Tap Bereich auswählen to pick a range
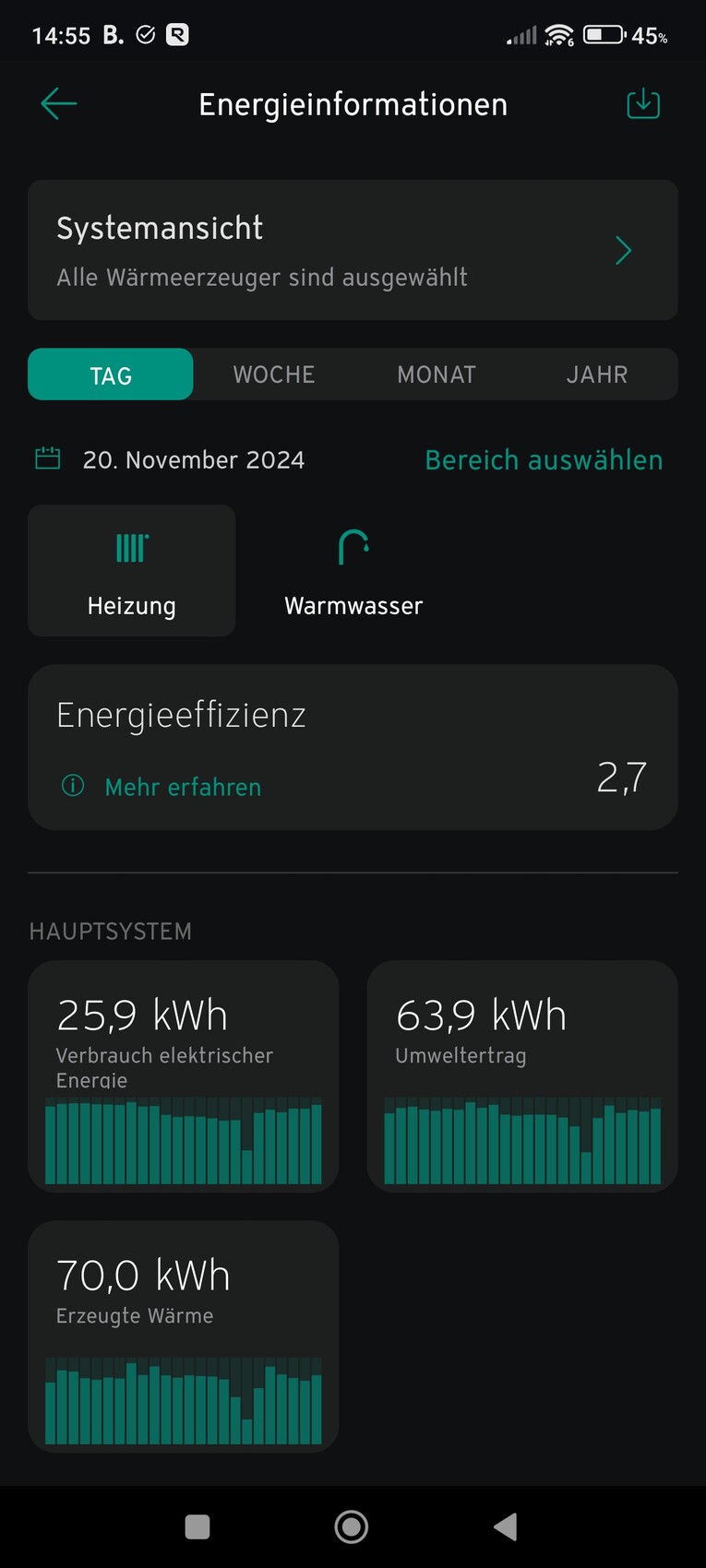This screenshot has height=1568, width=706. point(544,460)
